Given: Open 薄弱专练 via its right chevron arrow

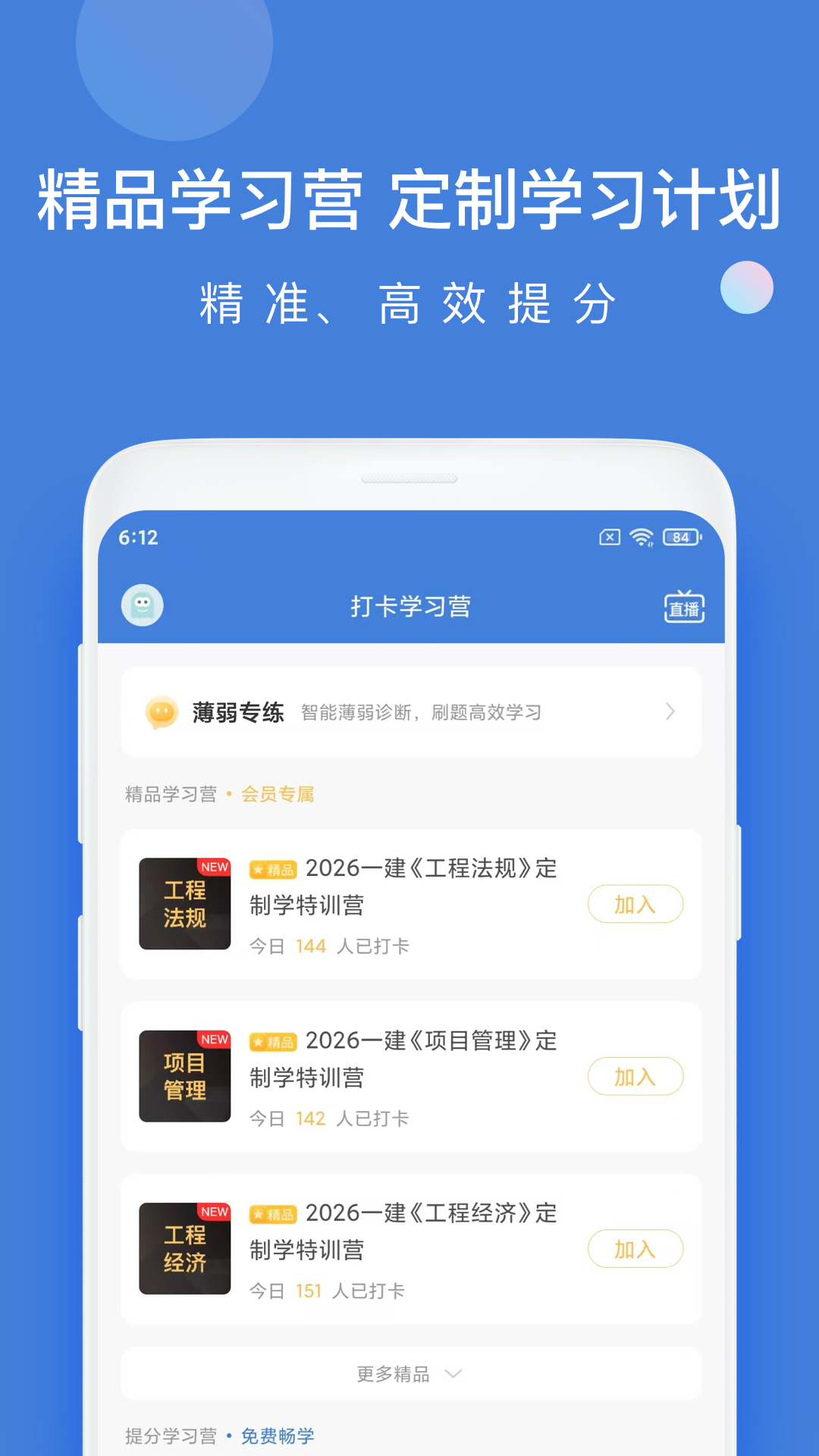Looking at the screenshot, I should tap(670, 711).
